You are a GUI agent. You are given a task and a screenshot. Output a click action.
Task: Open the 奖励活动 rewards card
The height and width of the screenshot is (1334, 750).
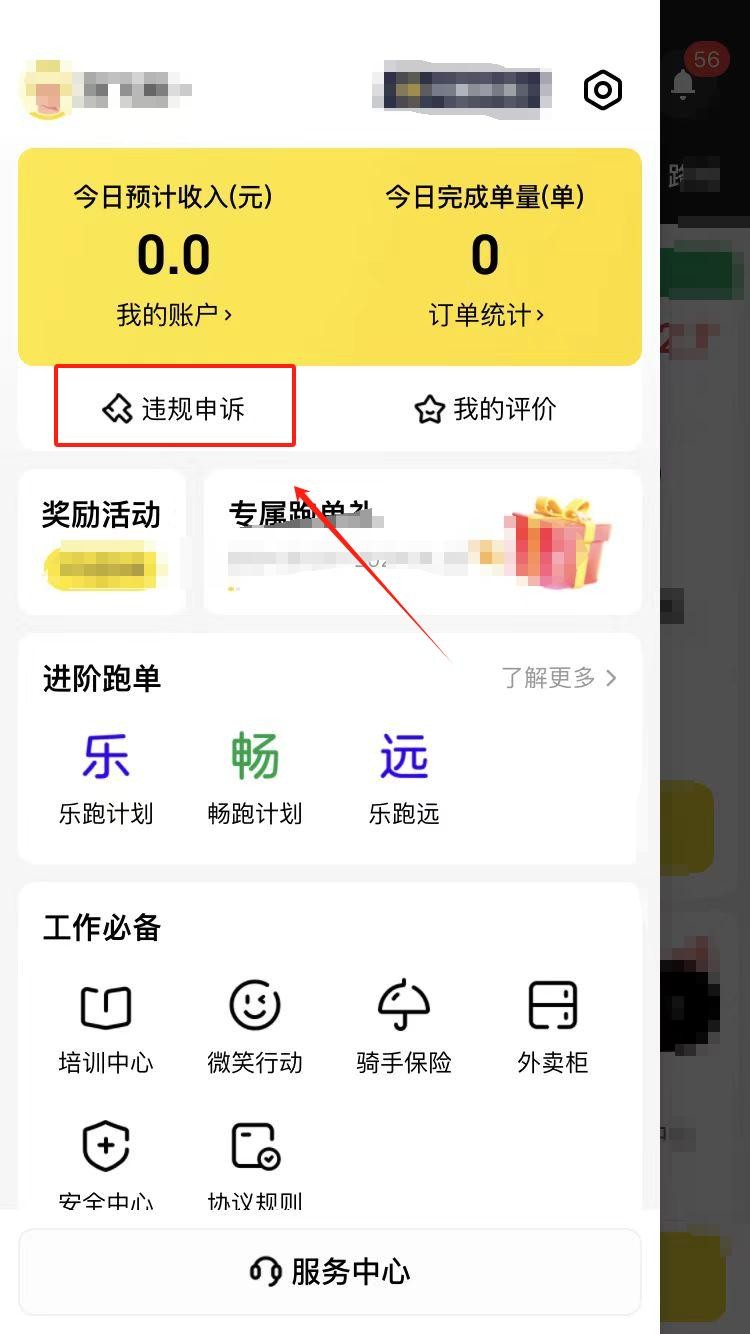click(x=101, y=541)
